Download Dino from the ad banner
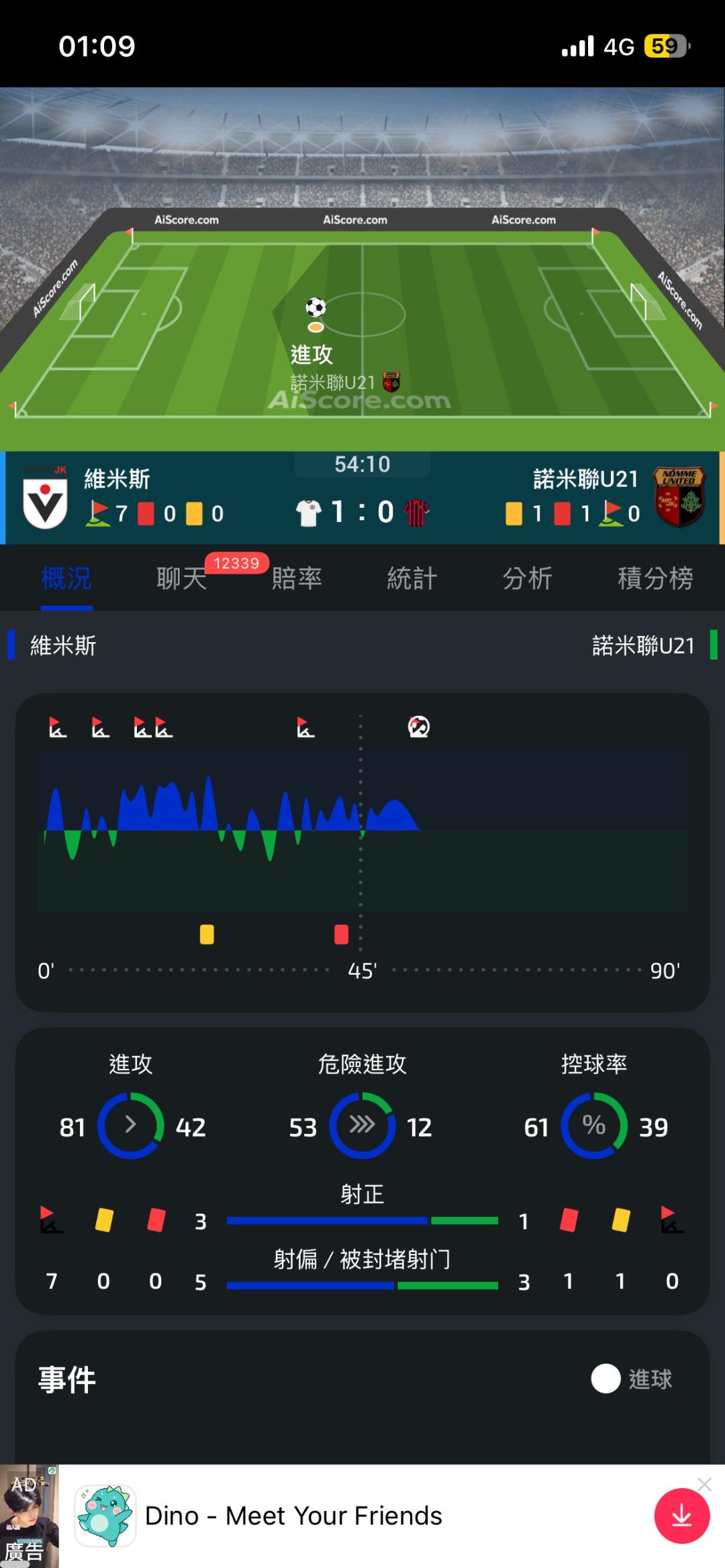 point(681,1516)
